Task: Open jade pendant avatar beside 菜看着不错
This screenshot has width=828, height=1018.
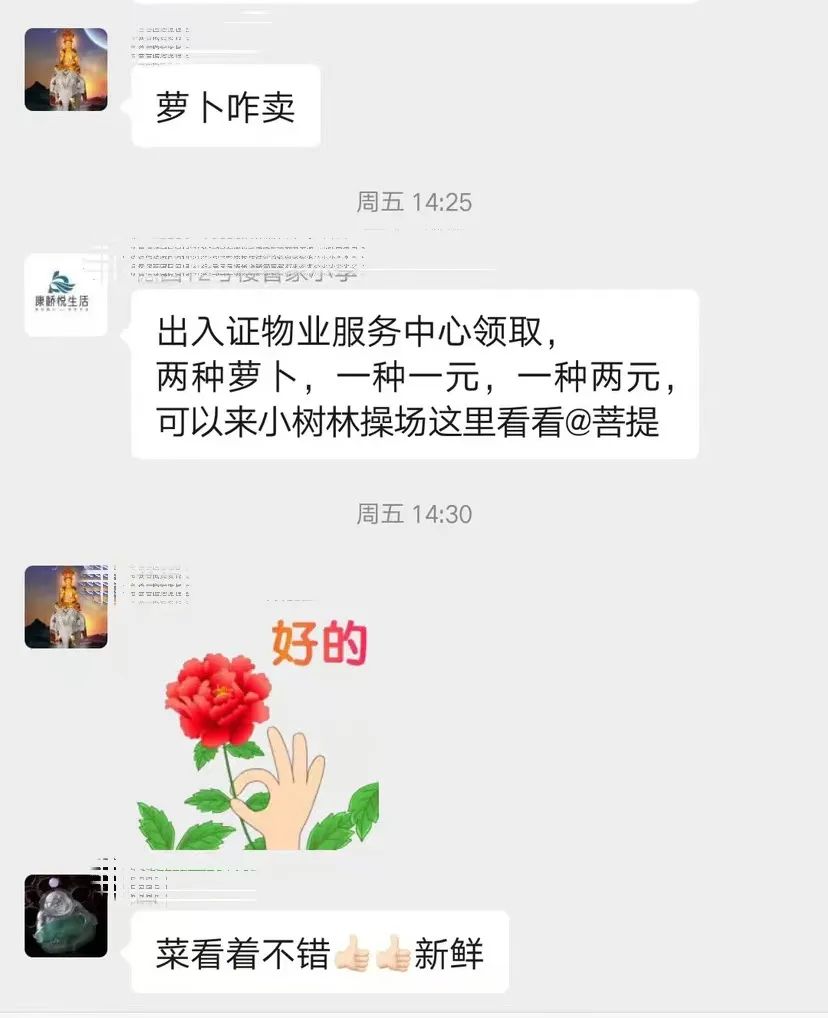Action: coord(66,916)
